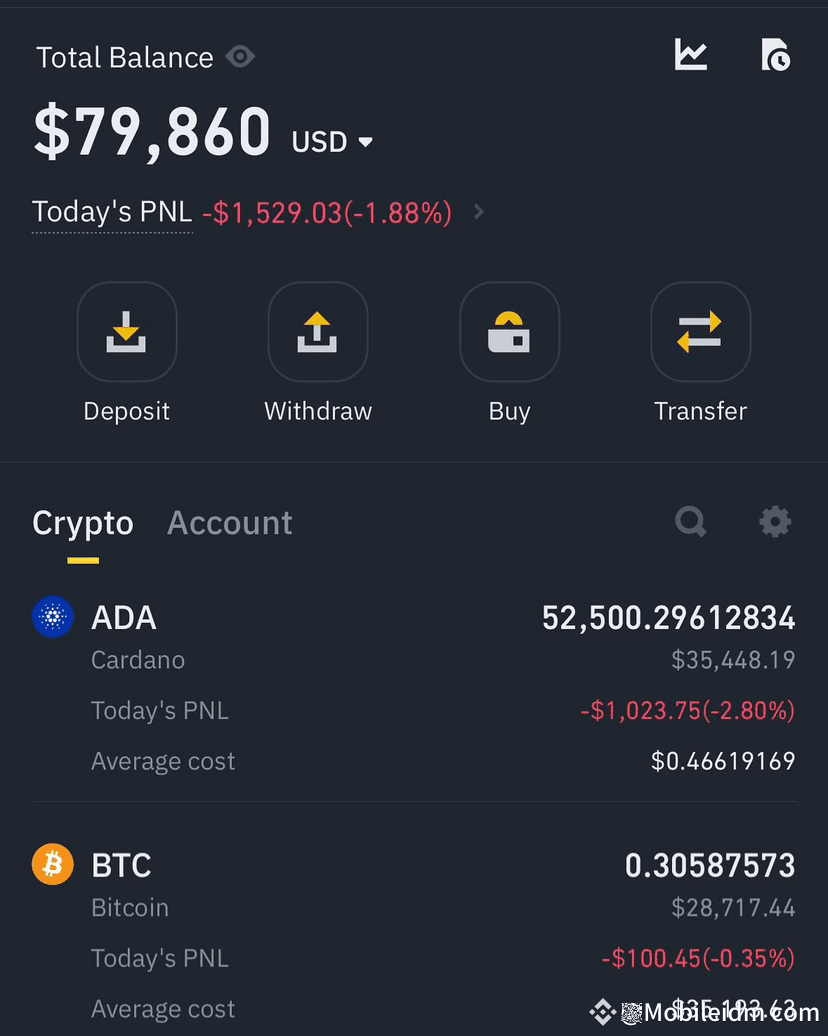Tap the Cardano ADA coin icon
The height and width of the screenshot is (1036, 828).
pyautogui.click(x=52, y=616)
